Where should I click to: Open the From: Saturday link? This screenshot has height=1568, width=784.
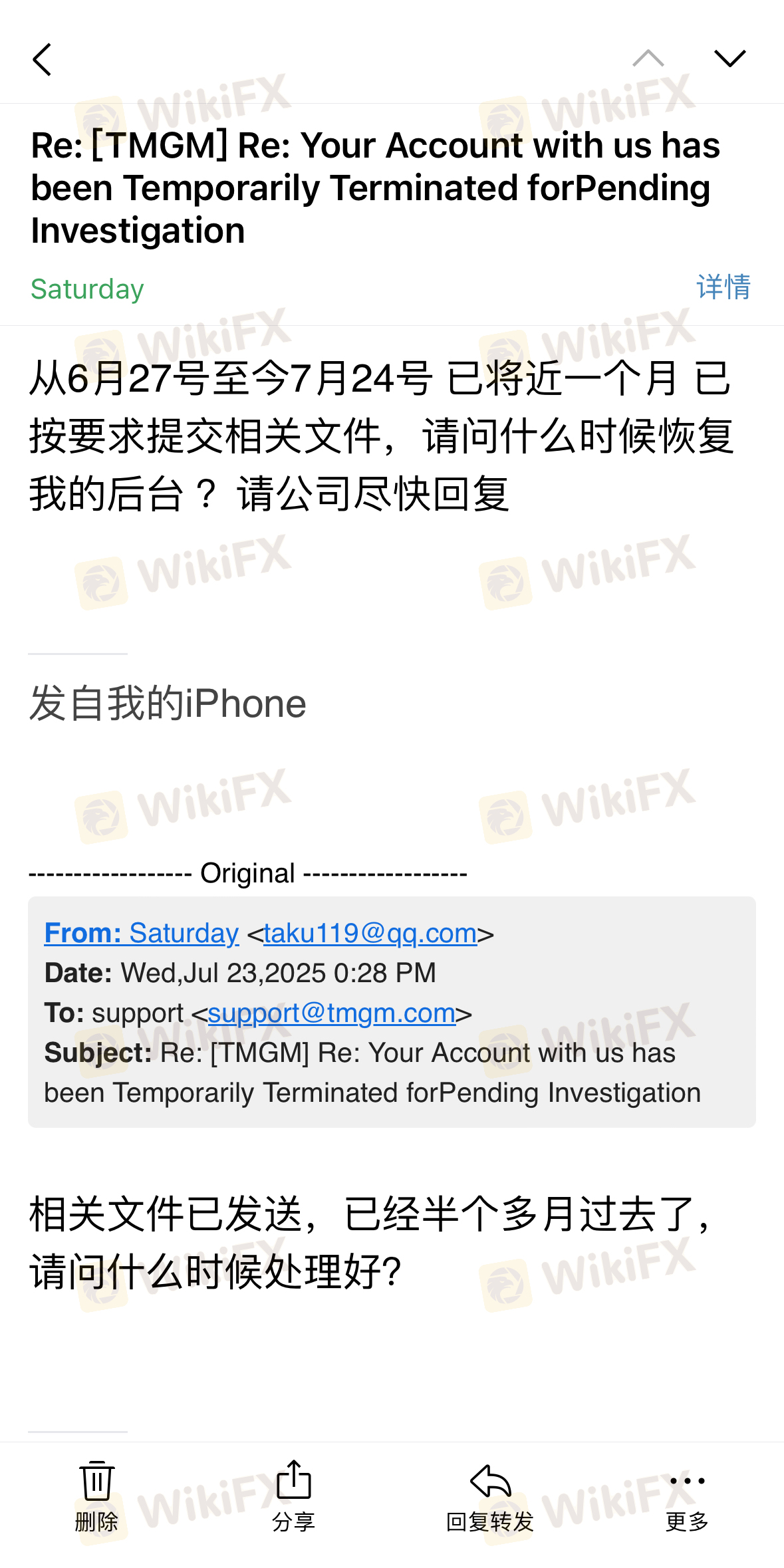(x=142, y=933)
